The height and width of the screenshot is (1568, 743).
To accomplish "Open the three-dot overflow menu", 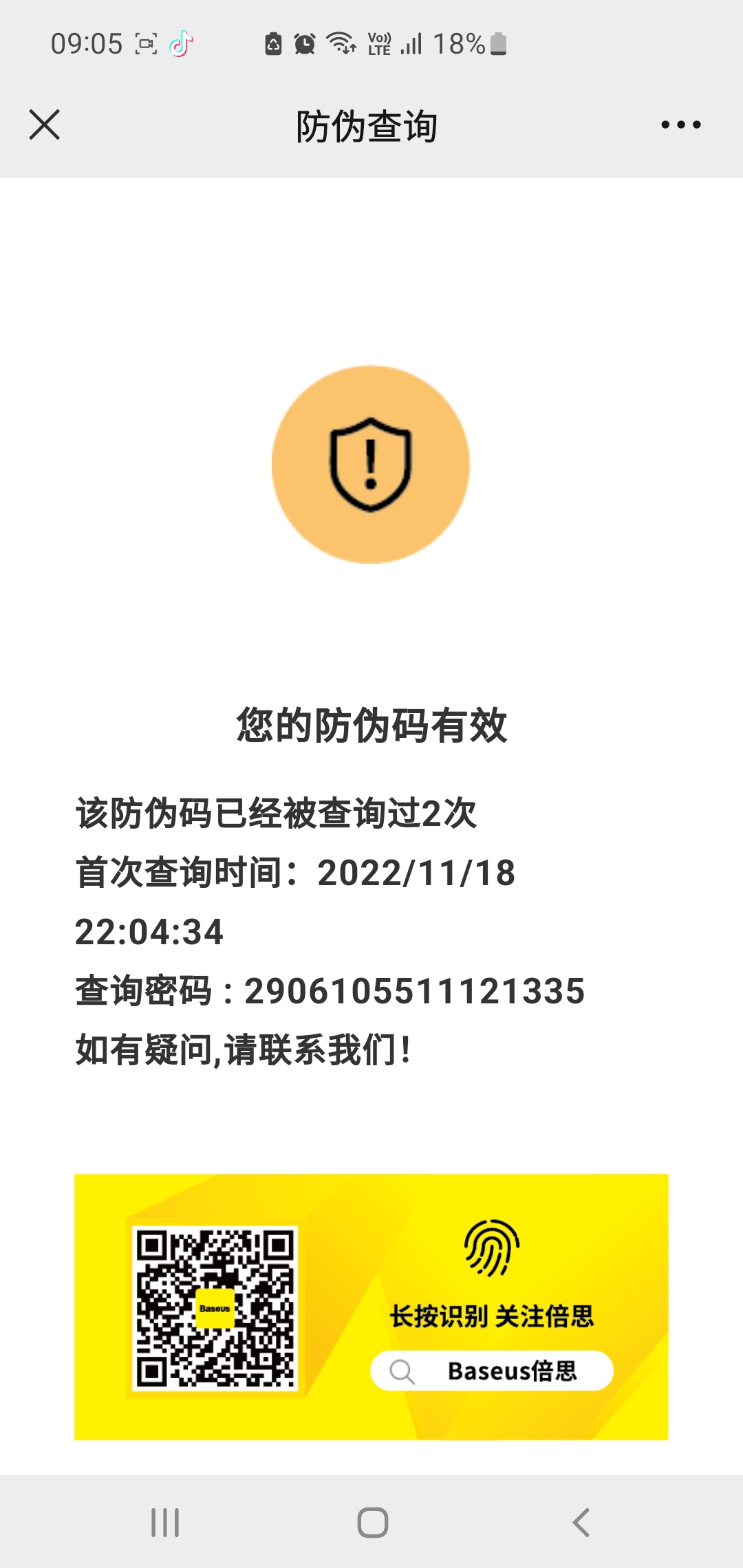I will pyautogui.click(x=680, y=124).
